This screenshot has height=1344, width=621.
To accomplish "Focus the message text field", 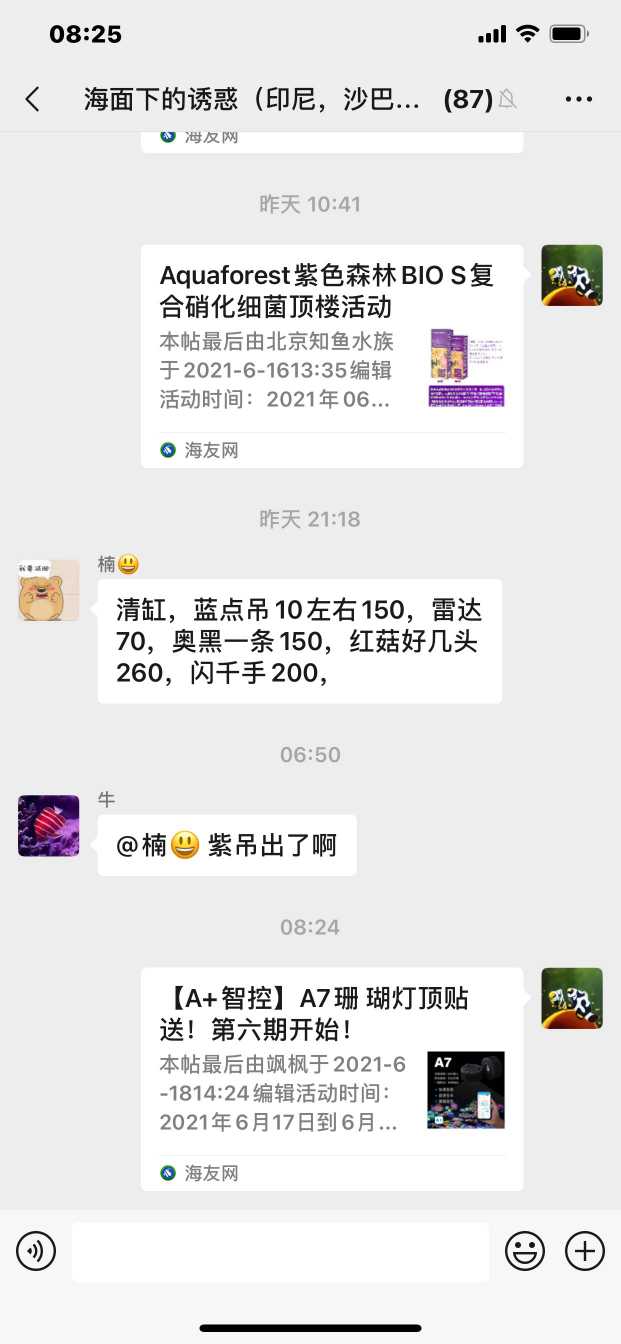I will tap(280, 1251).
